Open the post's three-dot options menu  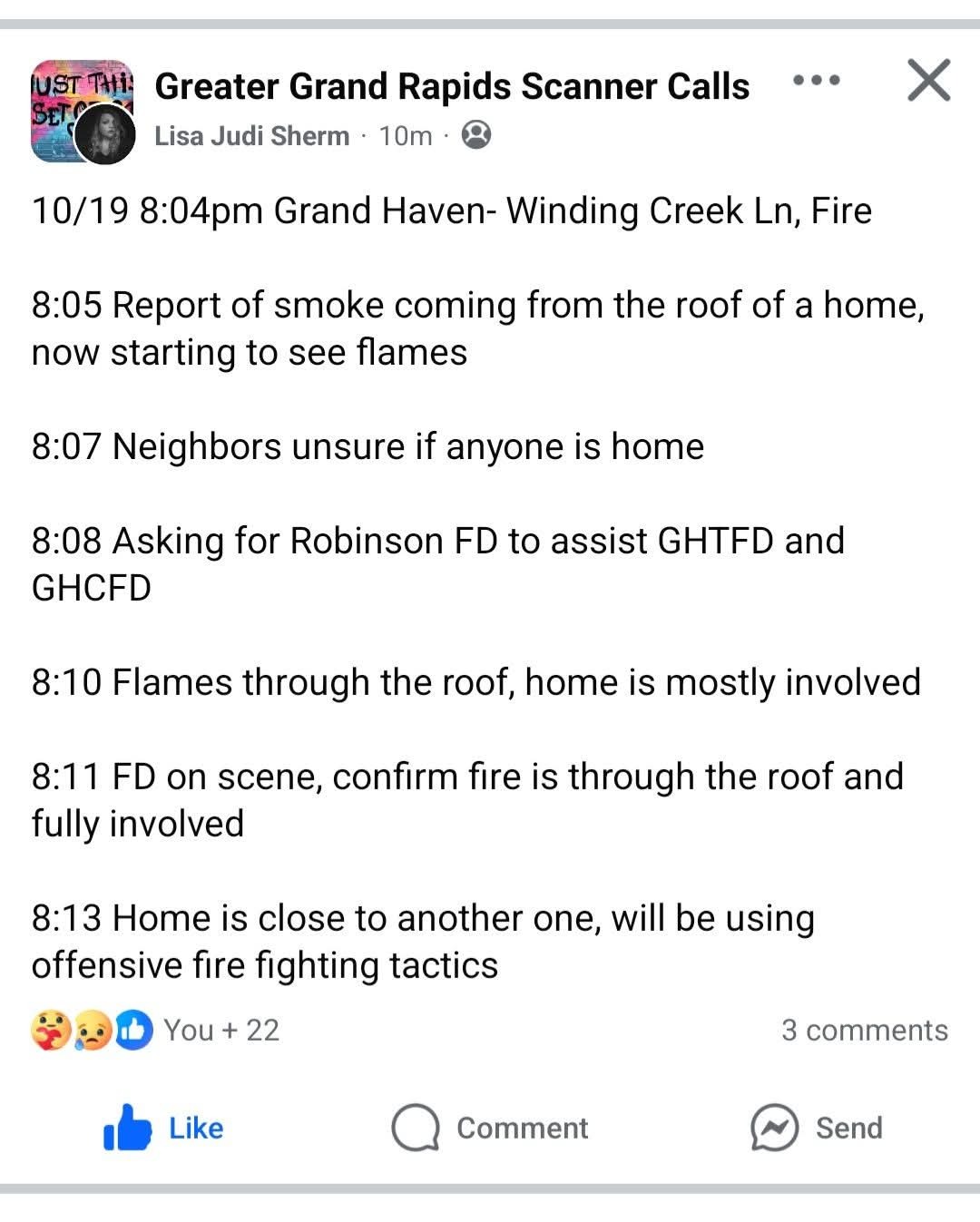pyautogui.click(x=816, y=82)
